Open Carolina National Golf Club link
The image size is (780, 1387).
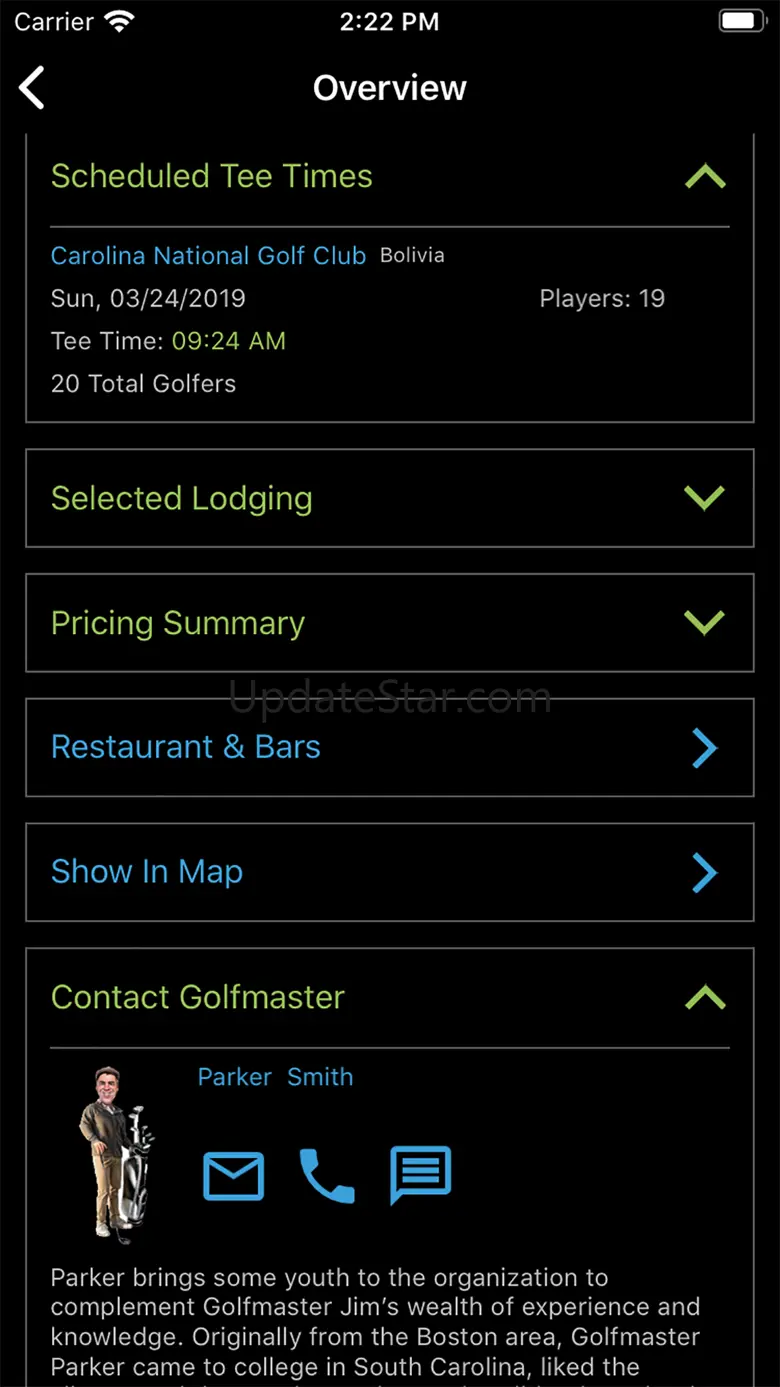pos(208,256)
